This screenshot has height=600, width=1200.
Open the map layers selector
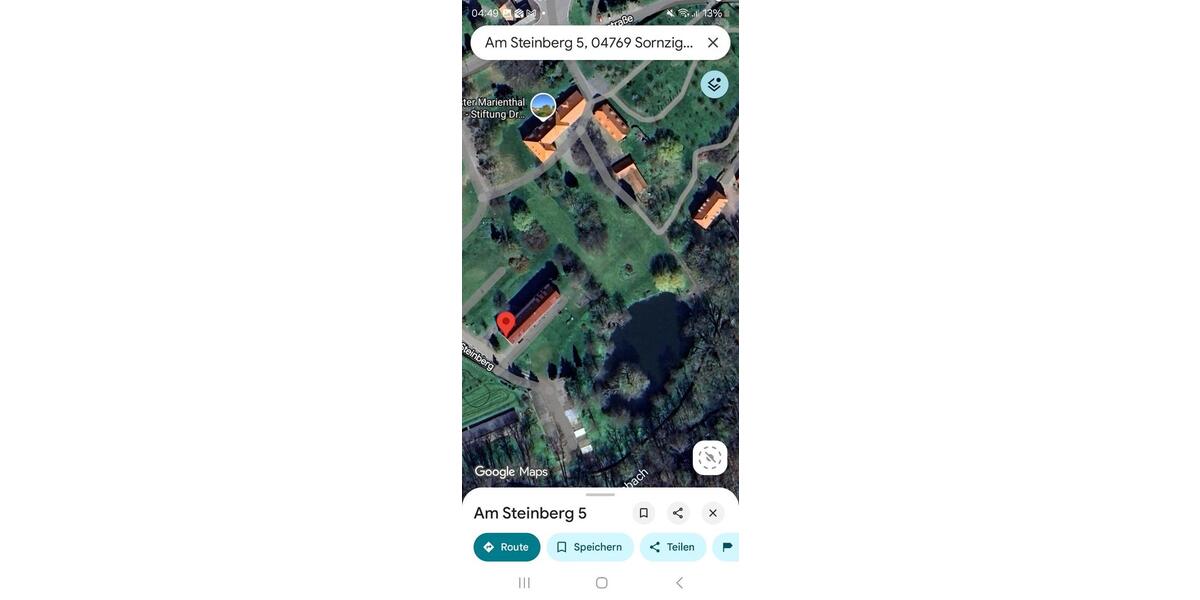(x=714, y=85)
